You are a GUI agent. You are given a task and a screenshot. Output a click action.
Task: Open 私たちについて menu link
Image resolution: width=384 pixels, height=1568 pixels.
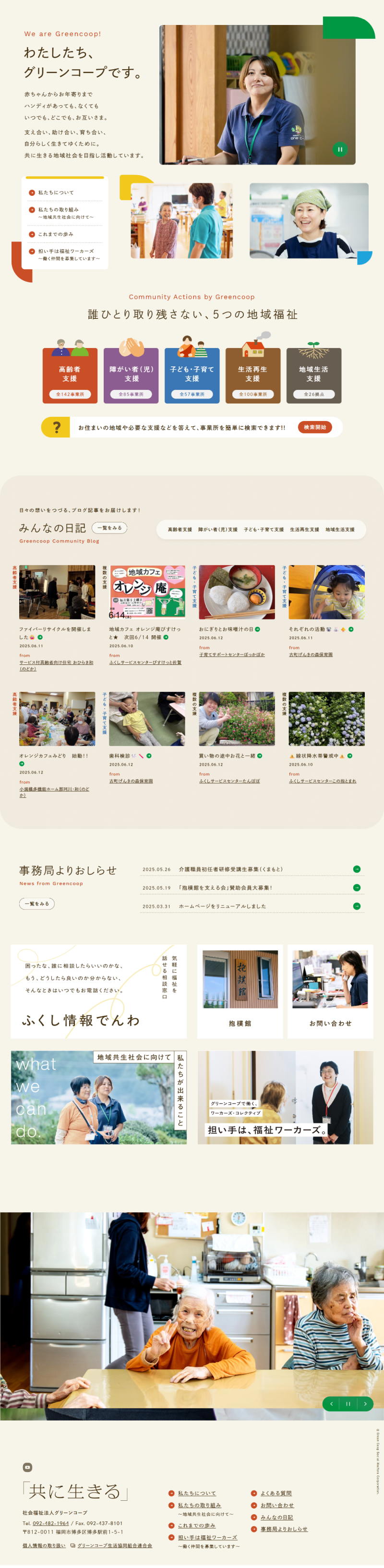(56, 193)
